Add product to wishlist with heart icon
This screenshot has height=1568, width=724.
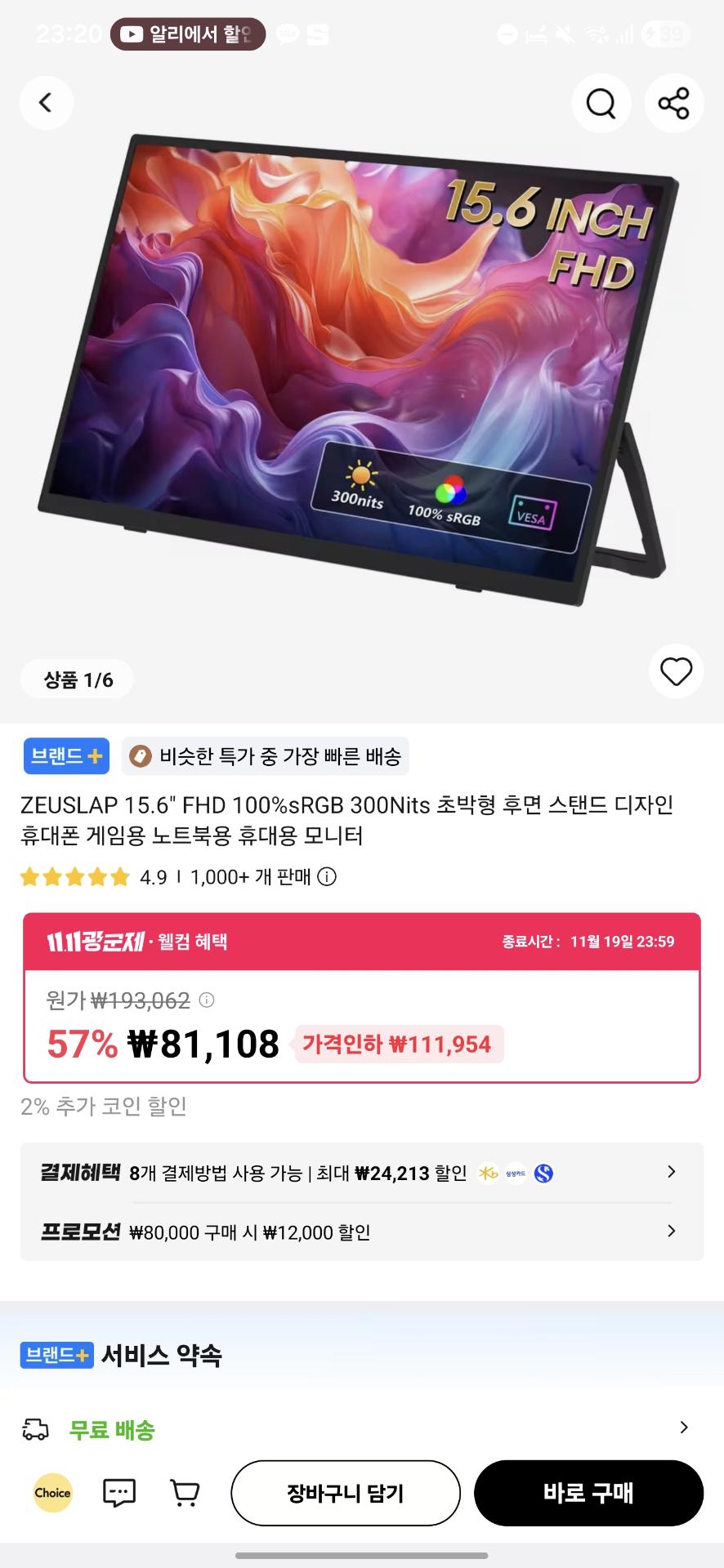tap(676, 671)
